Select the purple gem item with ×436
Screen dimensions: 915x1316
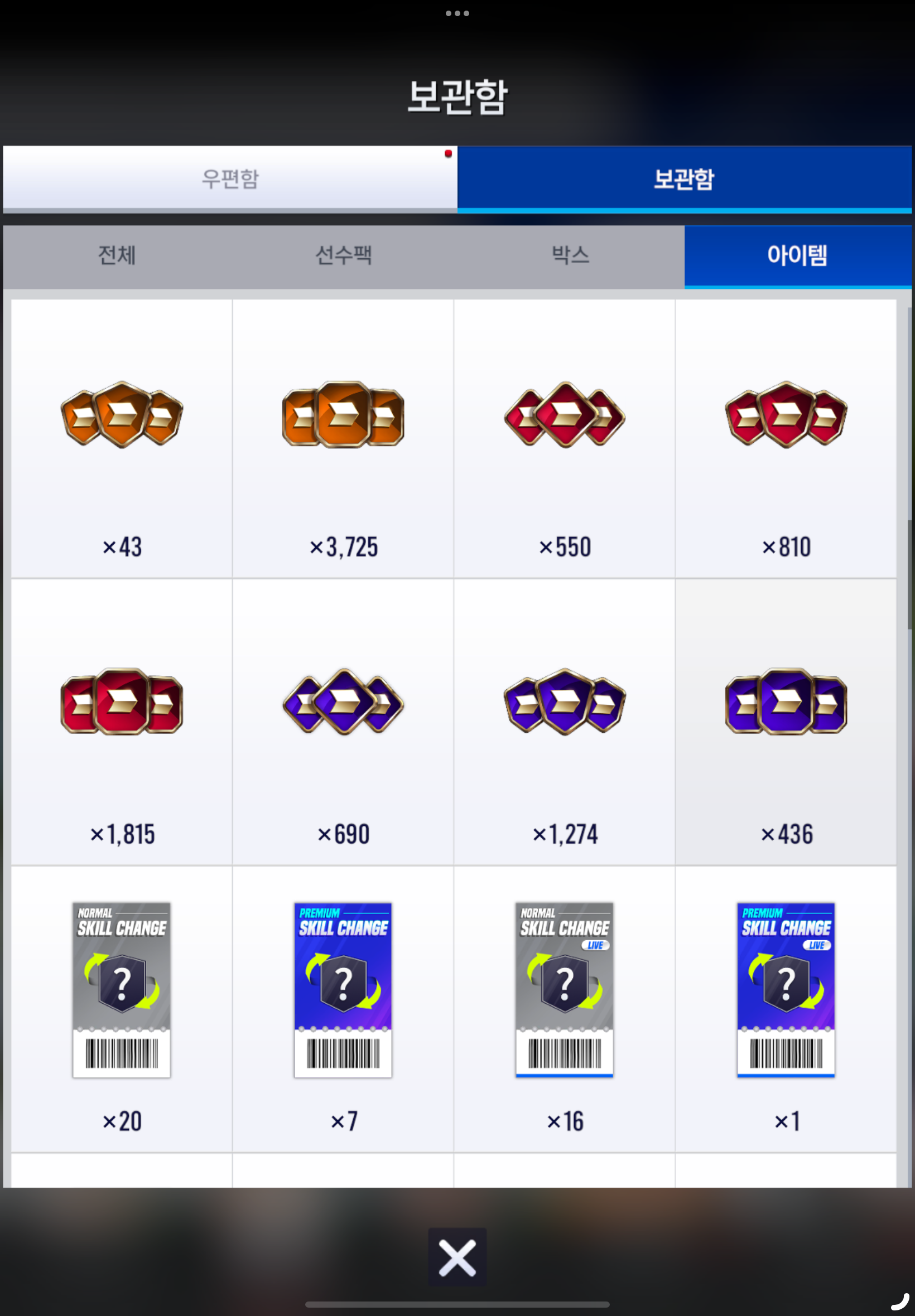point(786,722)
